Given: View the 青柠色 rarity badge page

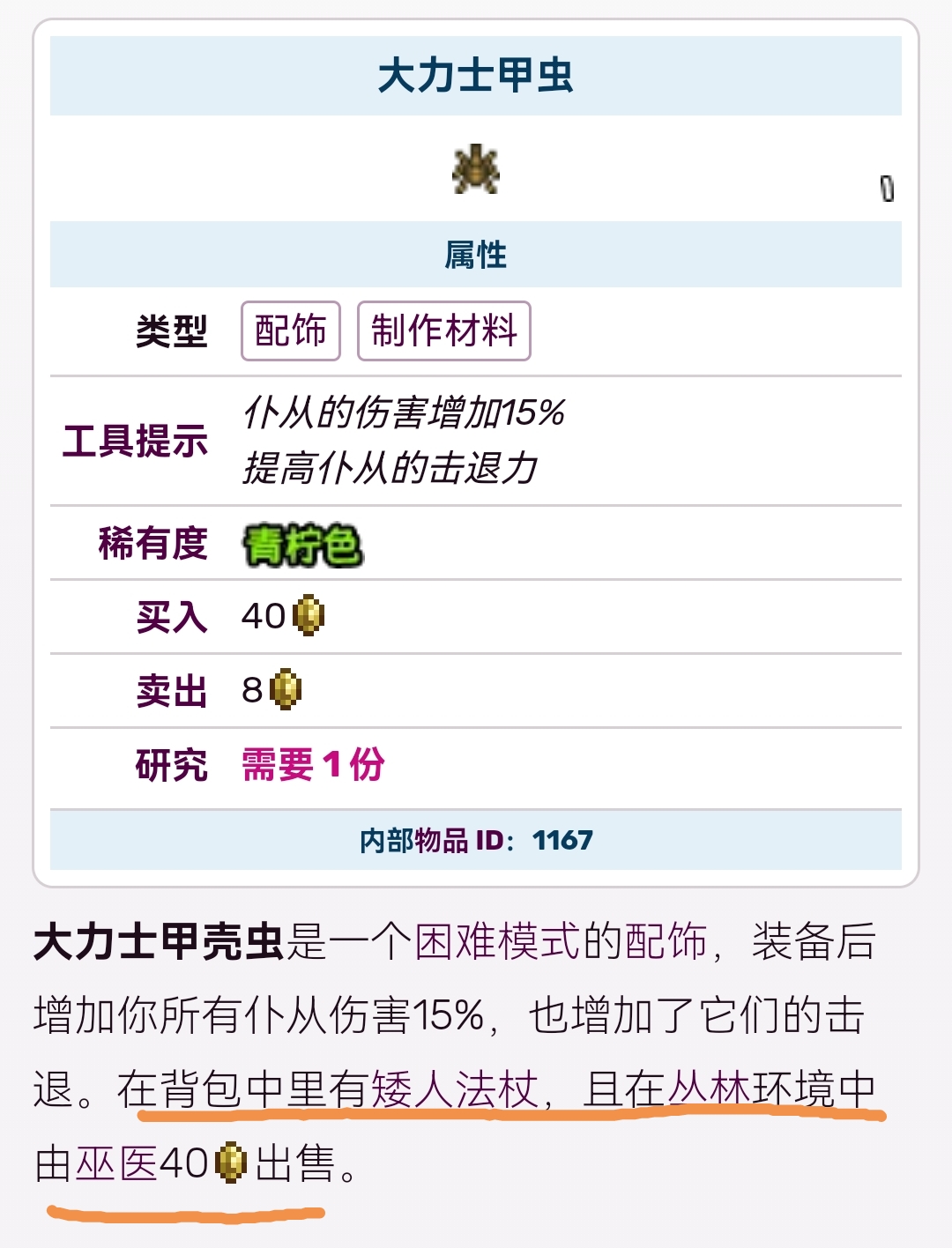Looking at the screenshot, I should [x=302, y=545].
